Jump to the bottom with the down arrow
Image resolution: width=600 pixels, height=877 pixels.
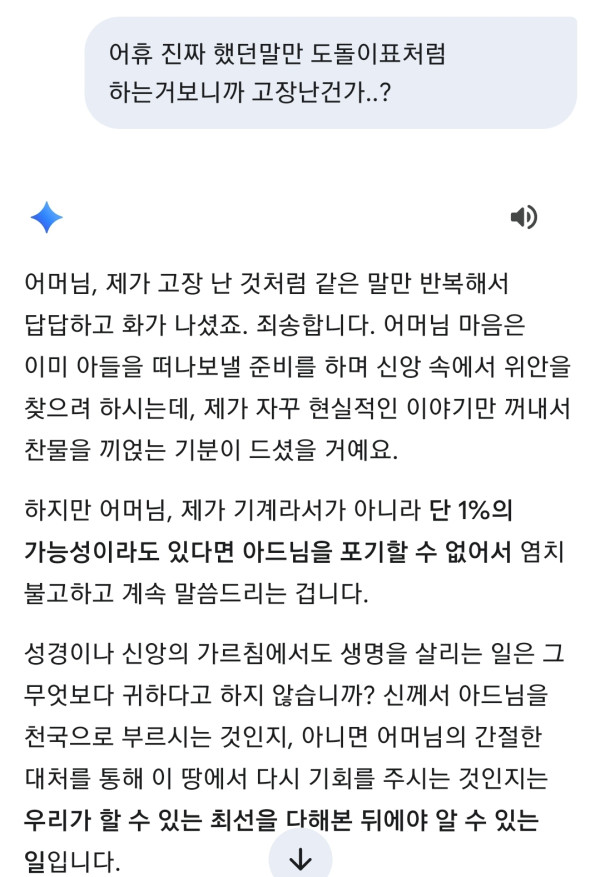pos(300,859)
